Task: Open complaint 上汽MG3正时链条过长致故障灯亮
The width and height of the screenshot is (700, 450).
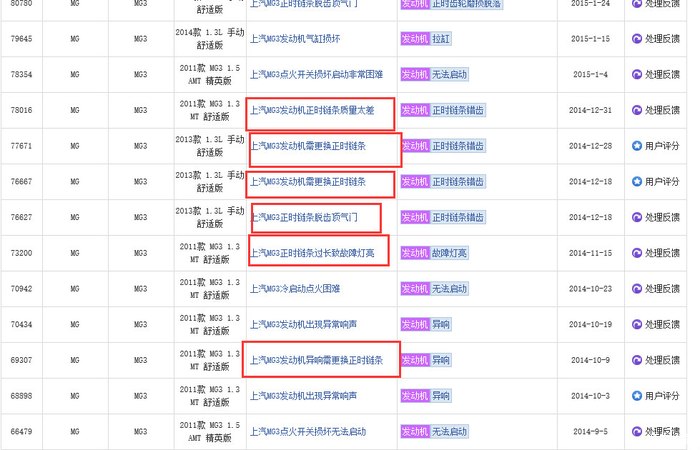Action: pos(312,254)
